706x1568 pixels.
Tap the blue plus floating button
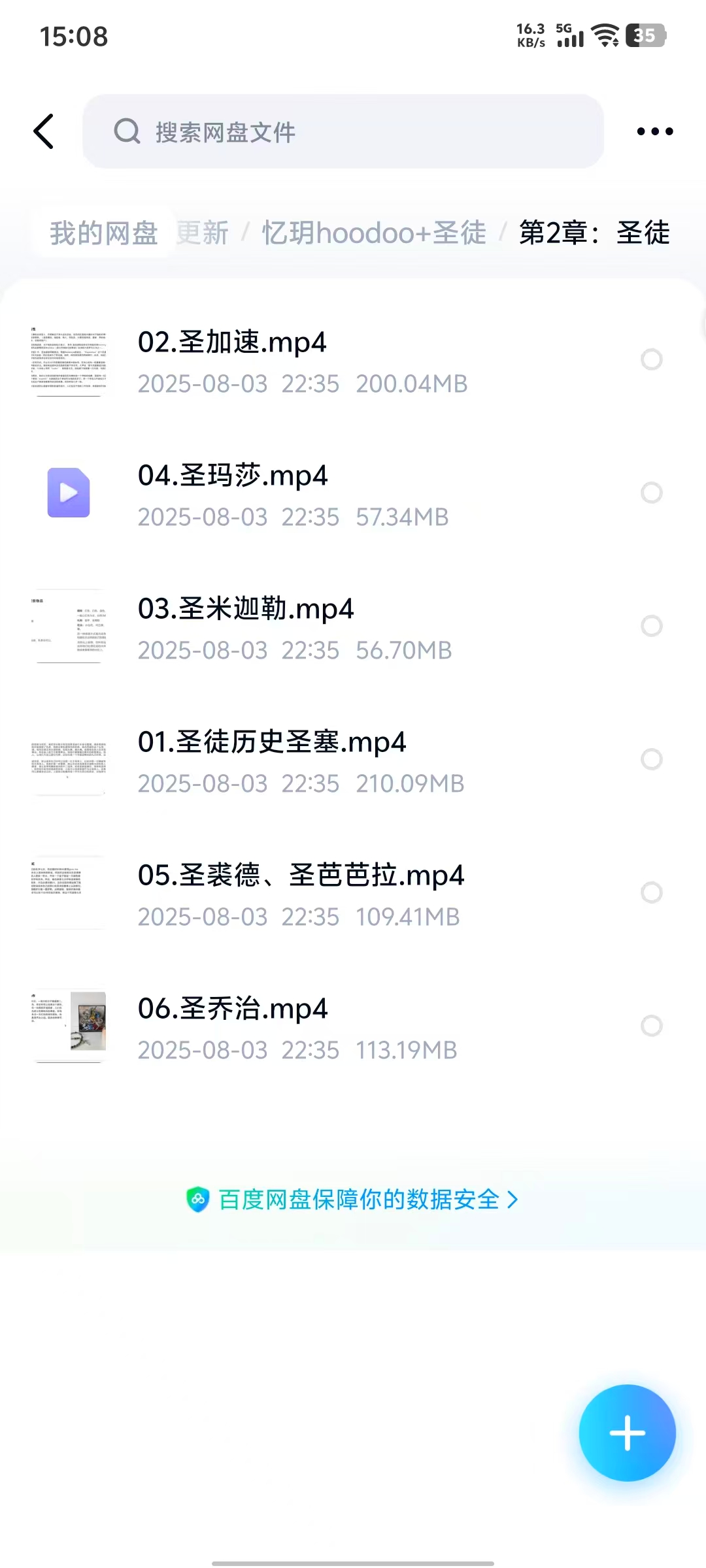pyautogui.click(x=627, y=1433)
